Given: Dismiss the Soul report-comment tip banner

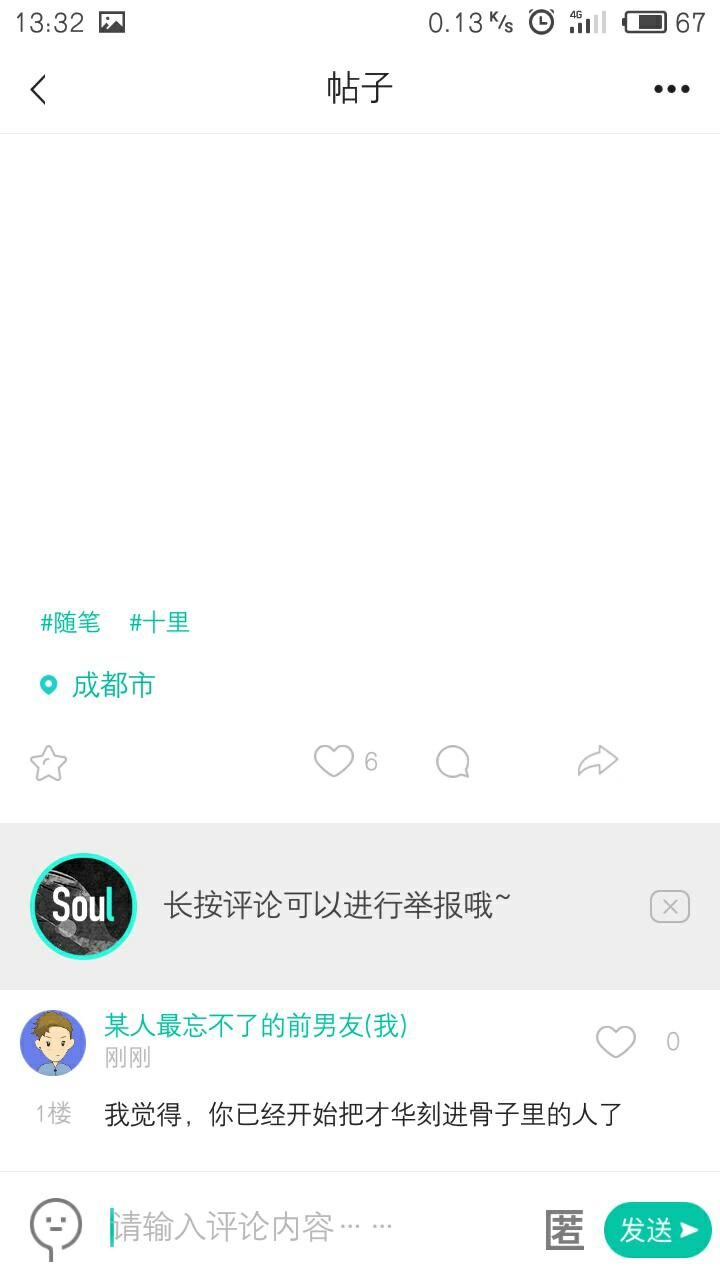Looking at the screenshot, I should click(x=670, y=907).
